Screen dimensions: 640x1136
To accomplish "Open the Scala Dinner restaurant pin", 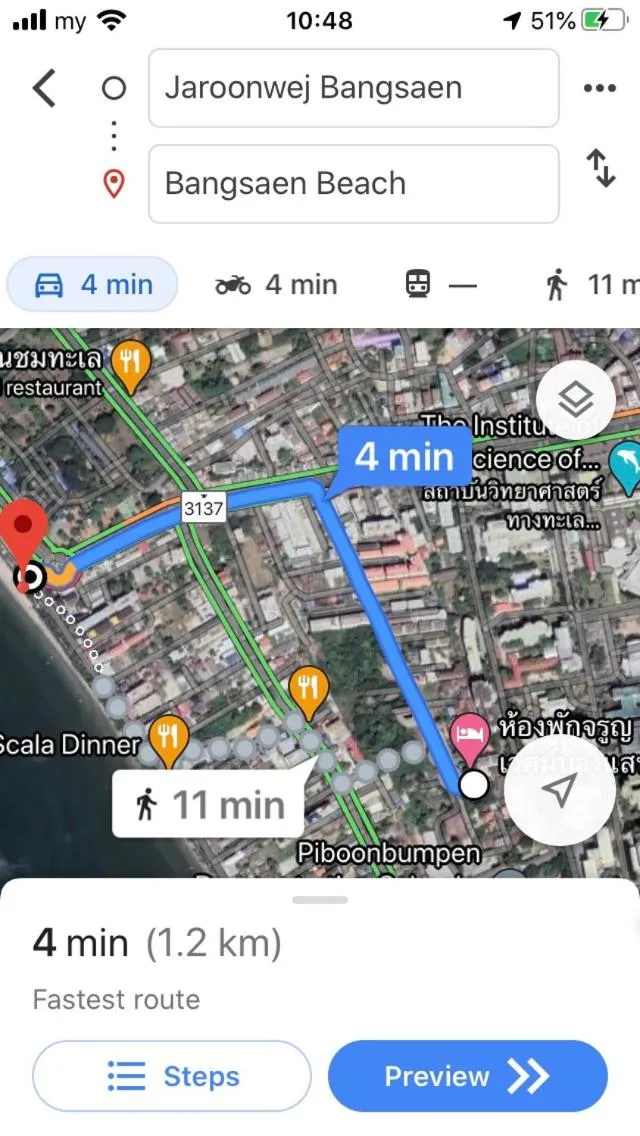I will pyautogui.click(x=168, y=740).
